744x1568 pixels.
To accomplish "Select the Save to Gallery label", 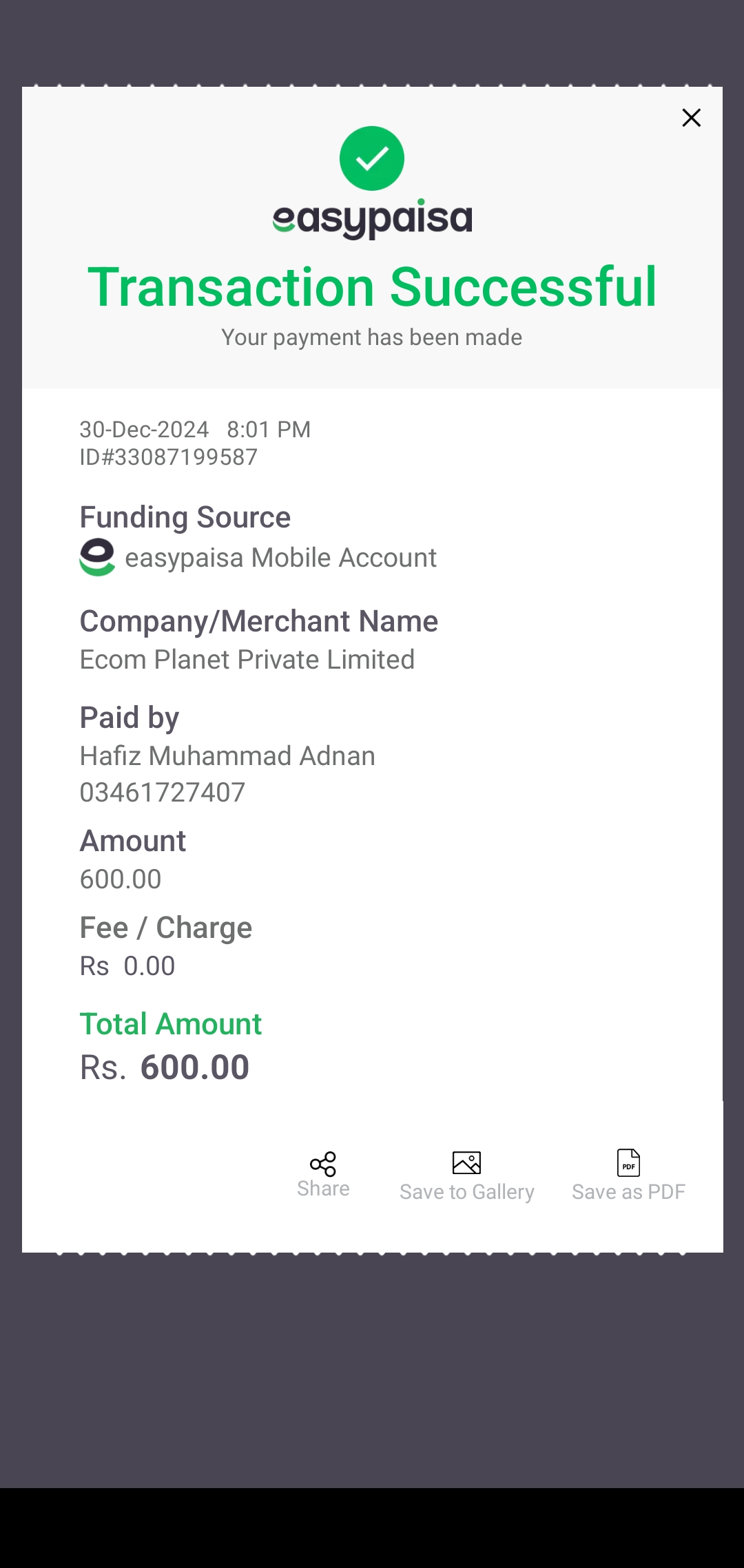I will (467, 1192).
